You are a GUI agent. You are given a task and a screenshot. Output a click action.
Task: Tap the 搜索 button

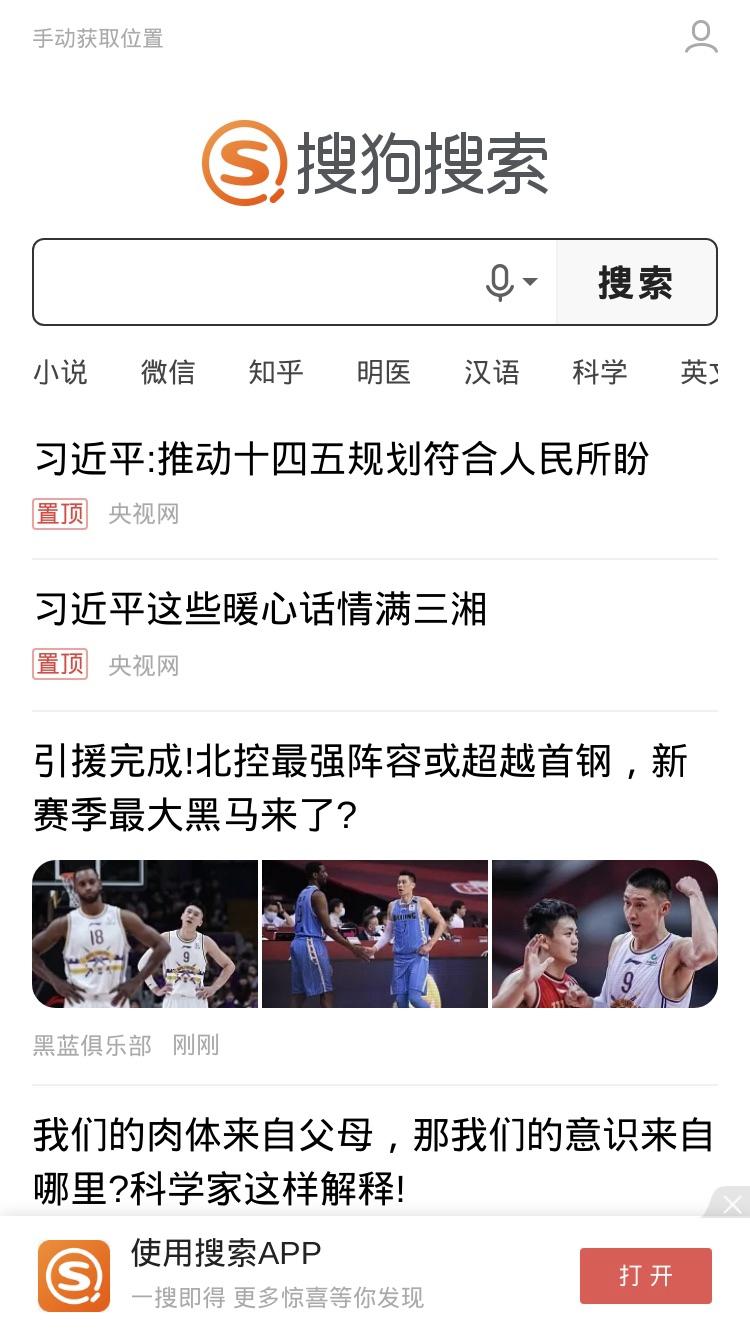coord(636,282)
